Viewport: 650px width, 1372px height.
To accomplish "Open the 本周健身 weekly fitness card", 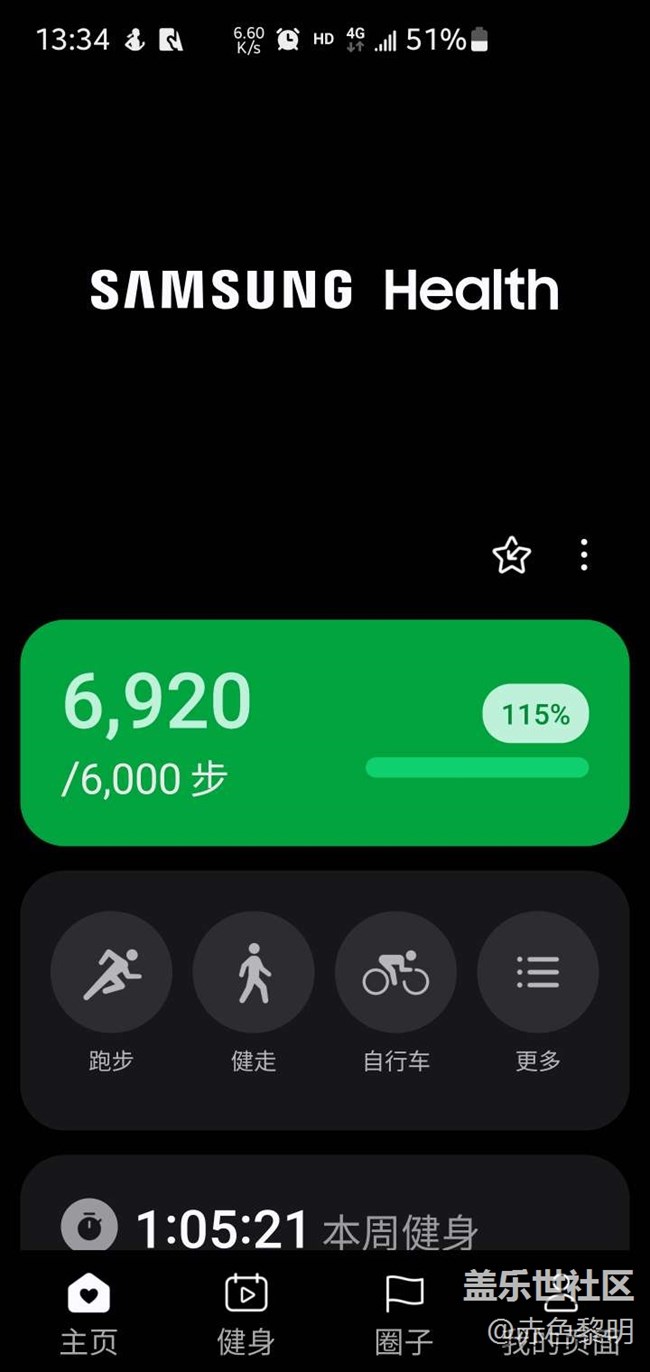I will (x=325, y=1204).
